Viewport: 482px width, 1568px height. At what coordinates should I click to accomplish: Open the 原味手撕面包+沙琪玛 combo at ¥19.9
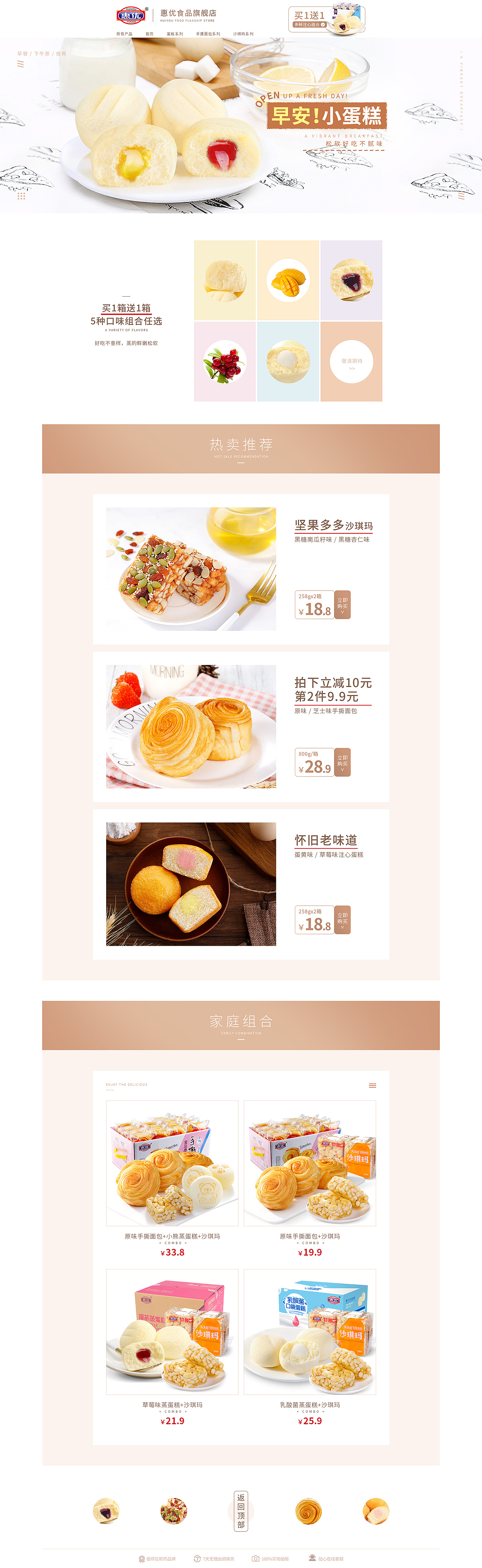[310, 1164]
